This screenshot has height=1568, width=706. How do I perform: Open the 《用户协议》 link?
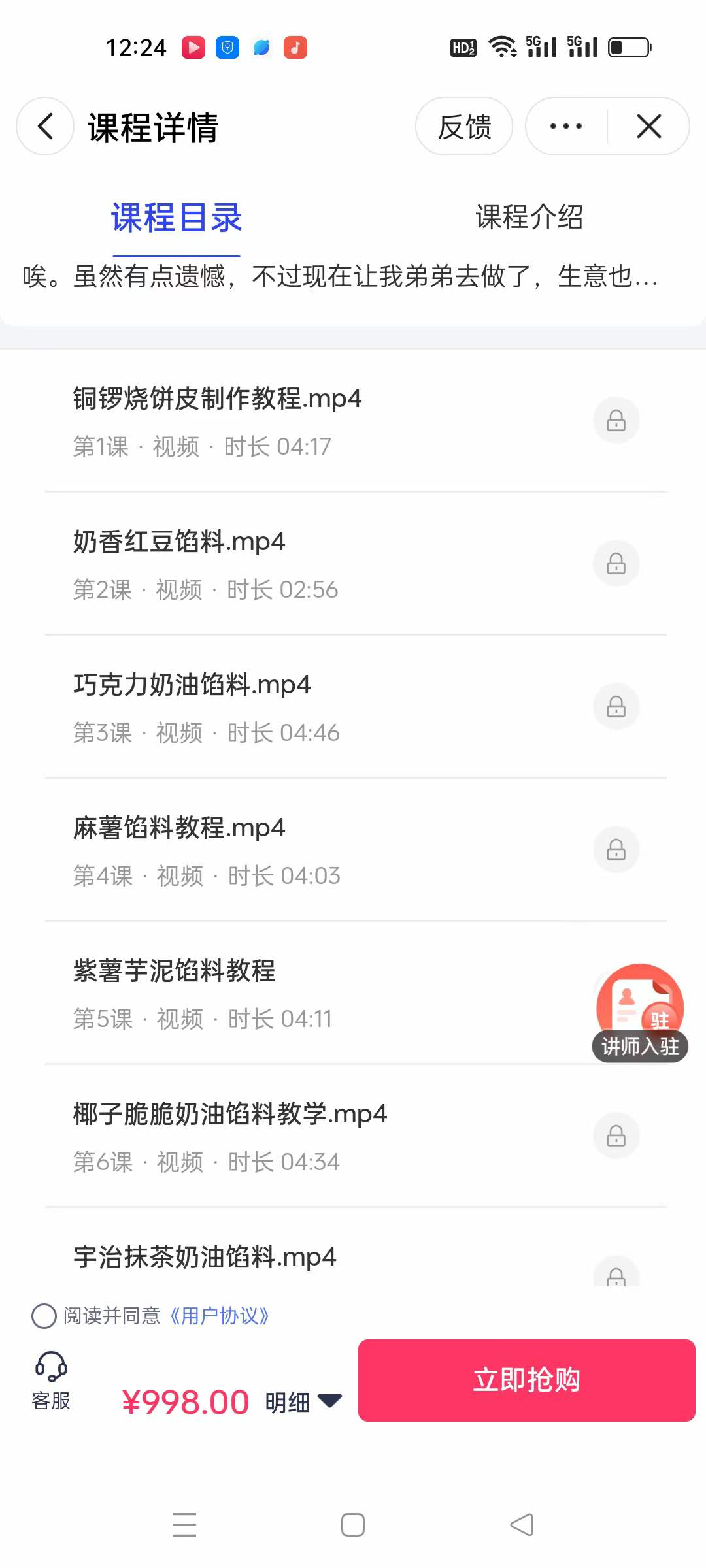click(220, 1315)
